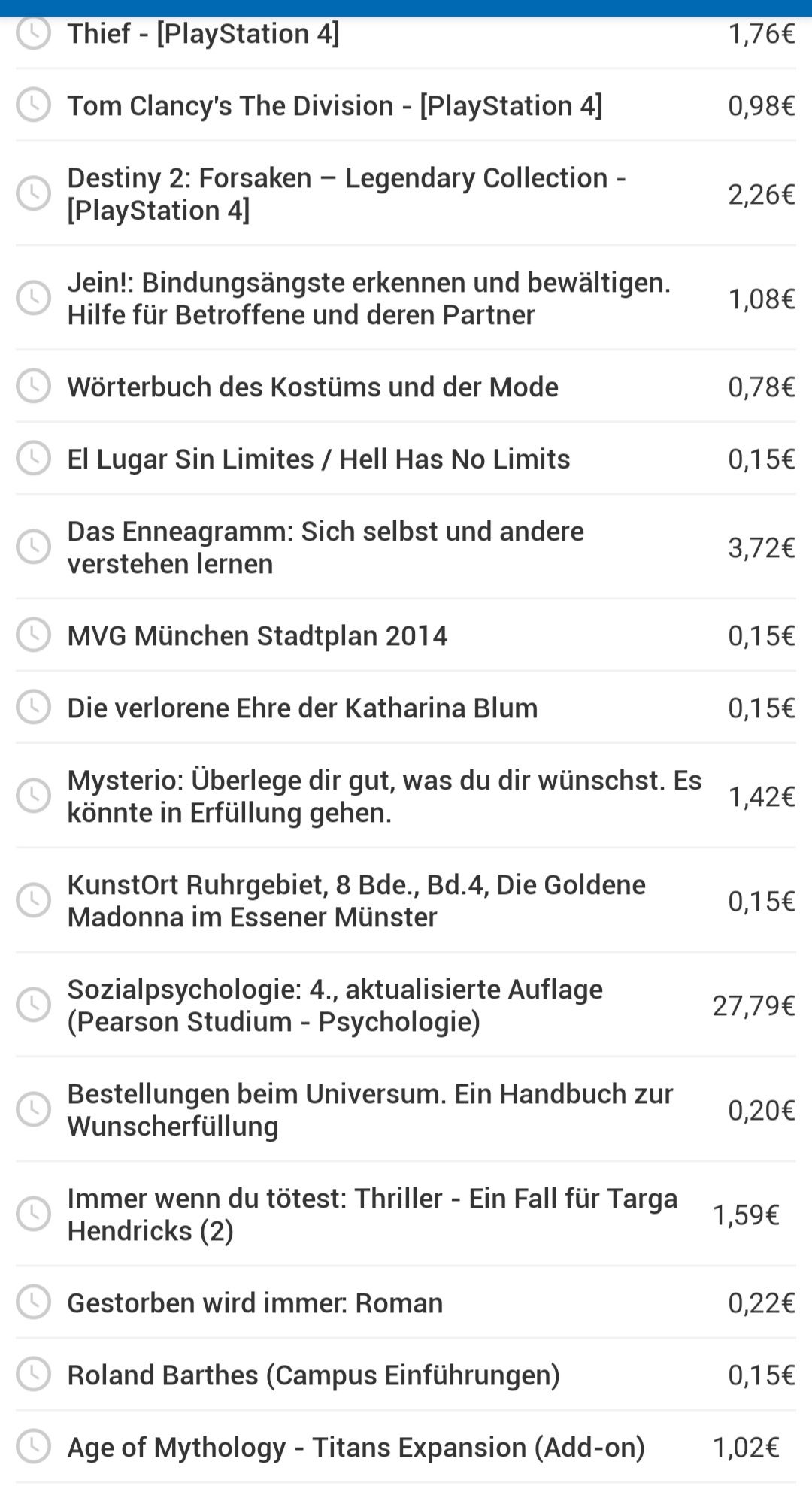The width and height of the screenshot is (812, 1492).
Task: Open Das Enneagramm book row
Action: 326,547
